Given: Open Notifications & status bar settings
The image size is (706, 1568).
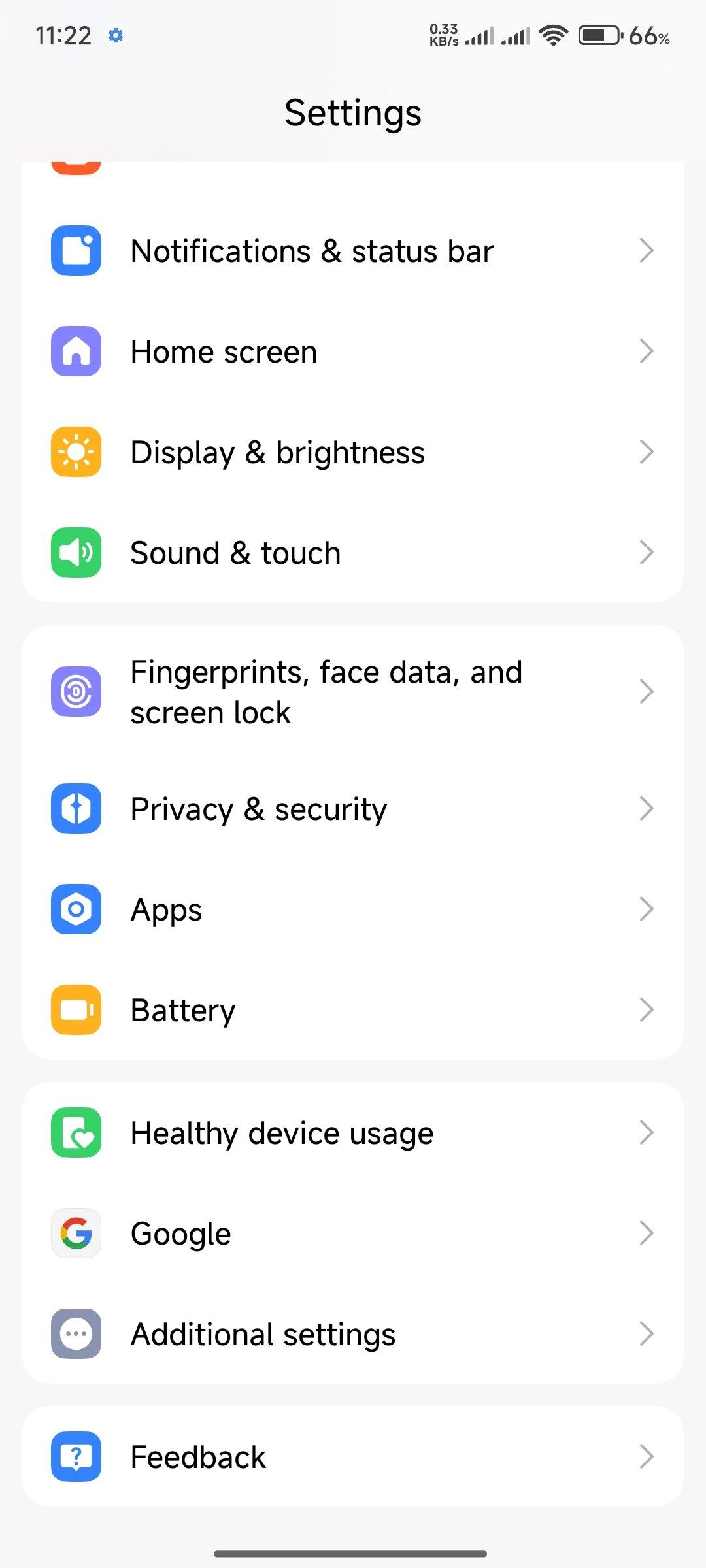Looking at the screenshot, I should [x=353, y=251].
